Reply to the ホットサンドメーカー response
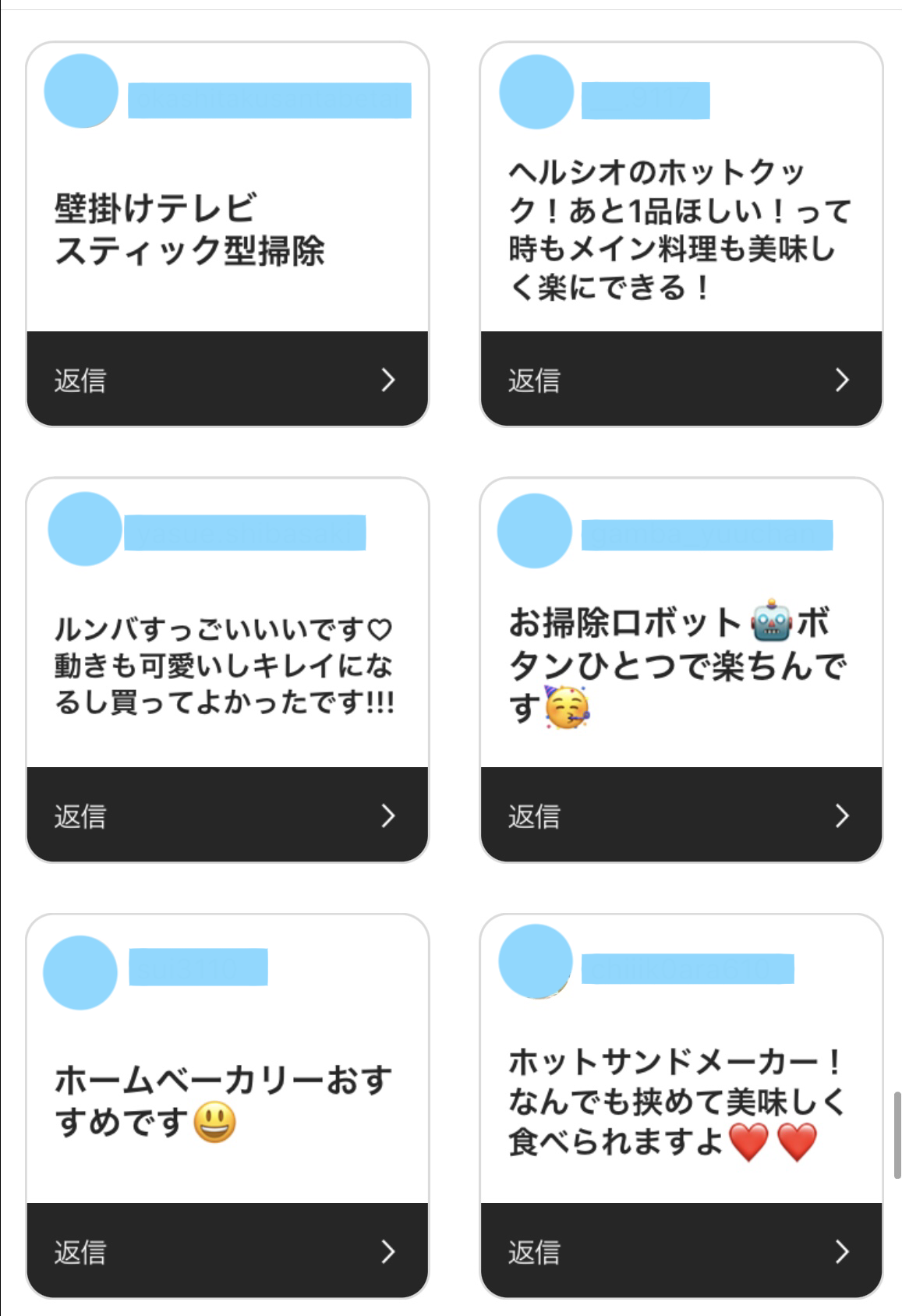This screenshot has width=902, height=1316. (681, 1251)
